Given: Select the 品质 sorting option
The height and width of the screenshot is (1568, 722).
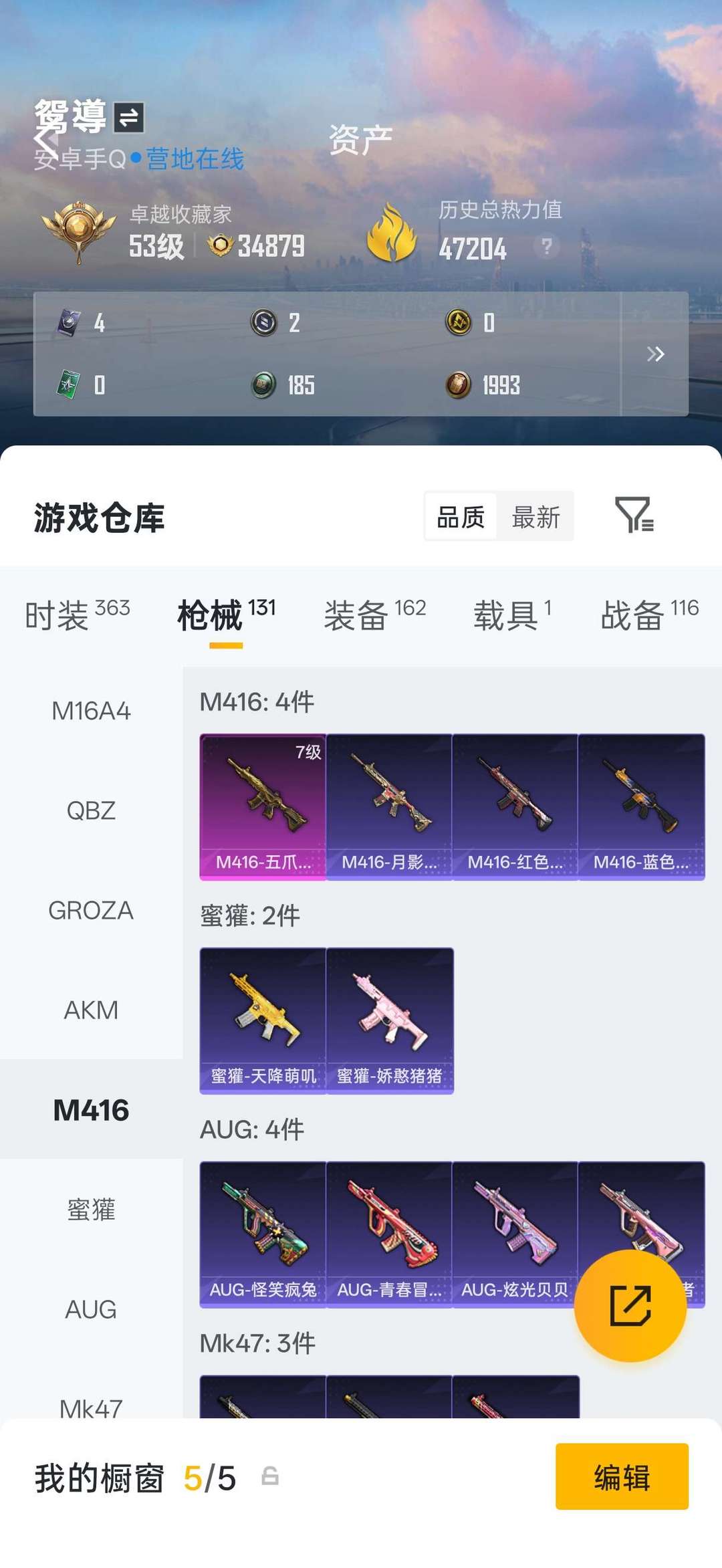Looking at the screenshot, I should 463,516.
